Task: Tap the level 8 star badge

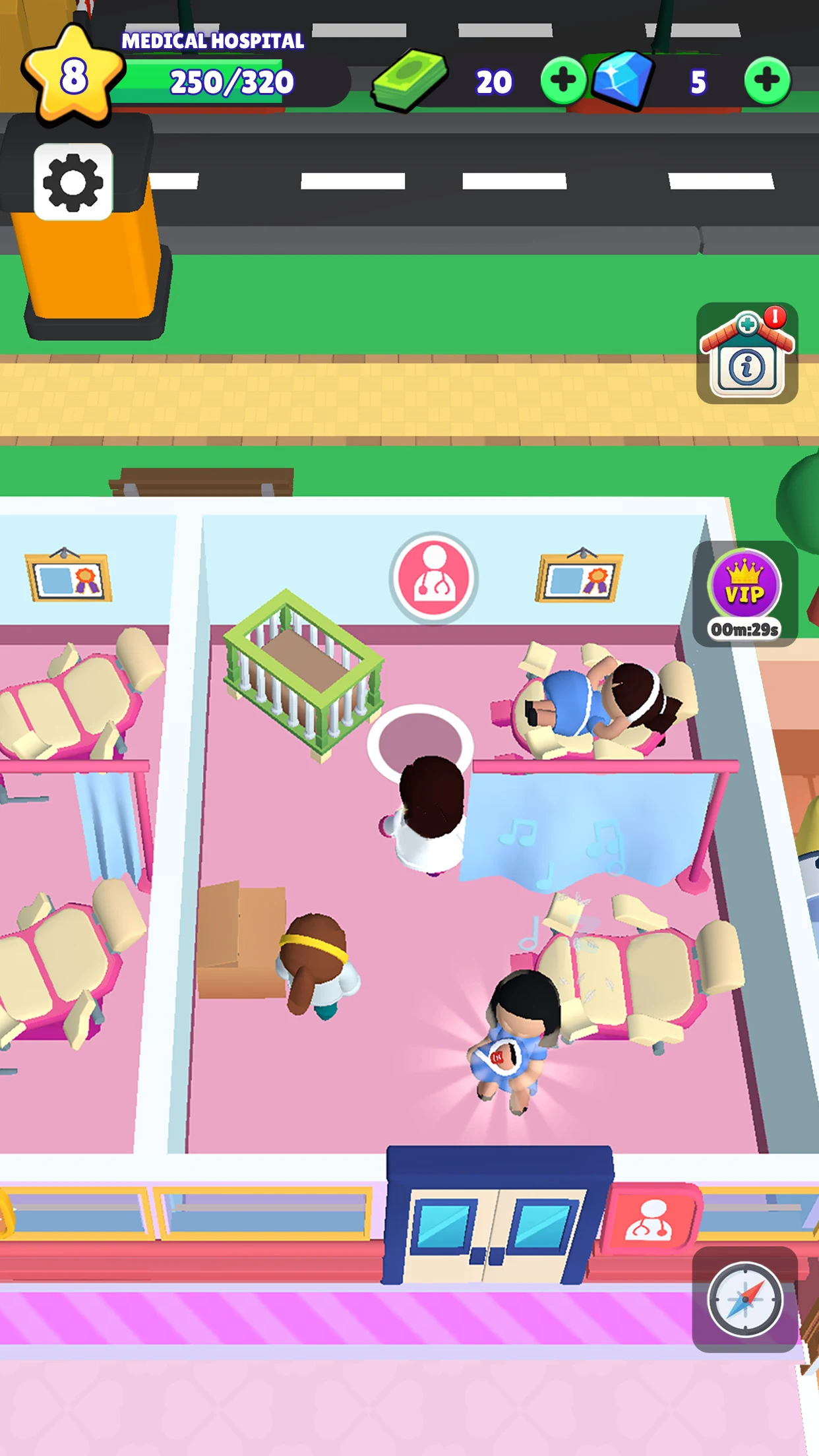Action: (73, 75)
